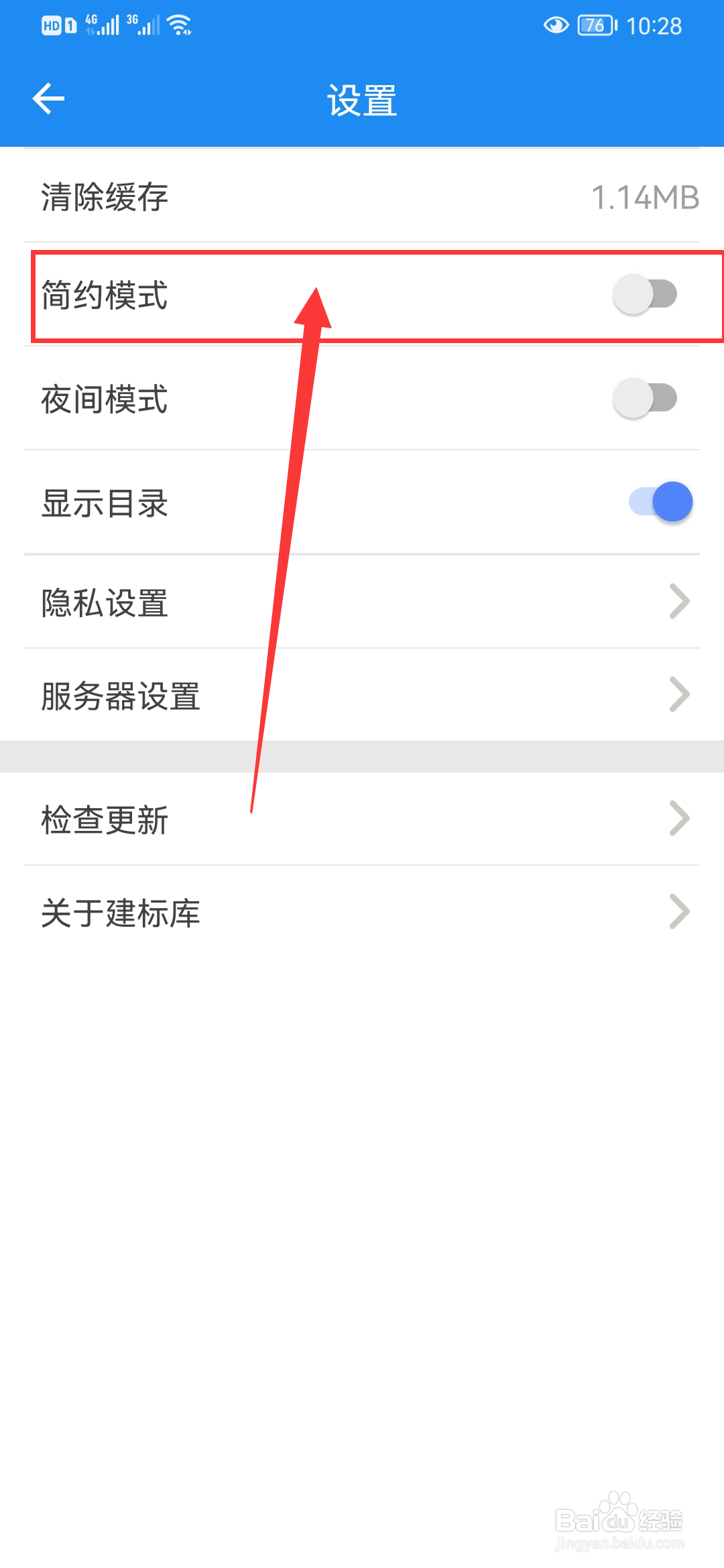Screen dimensions: 724x1568
Task: Tap 清除缓存 to clear the cache
Action: click(x=104, y=196)
